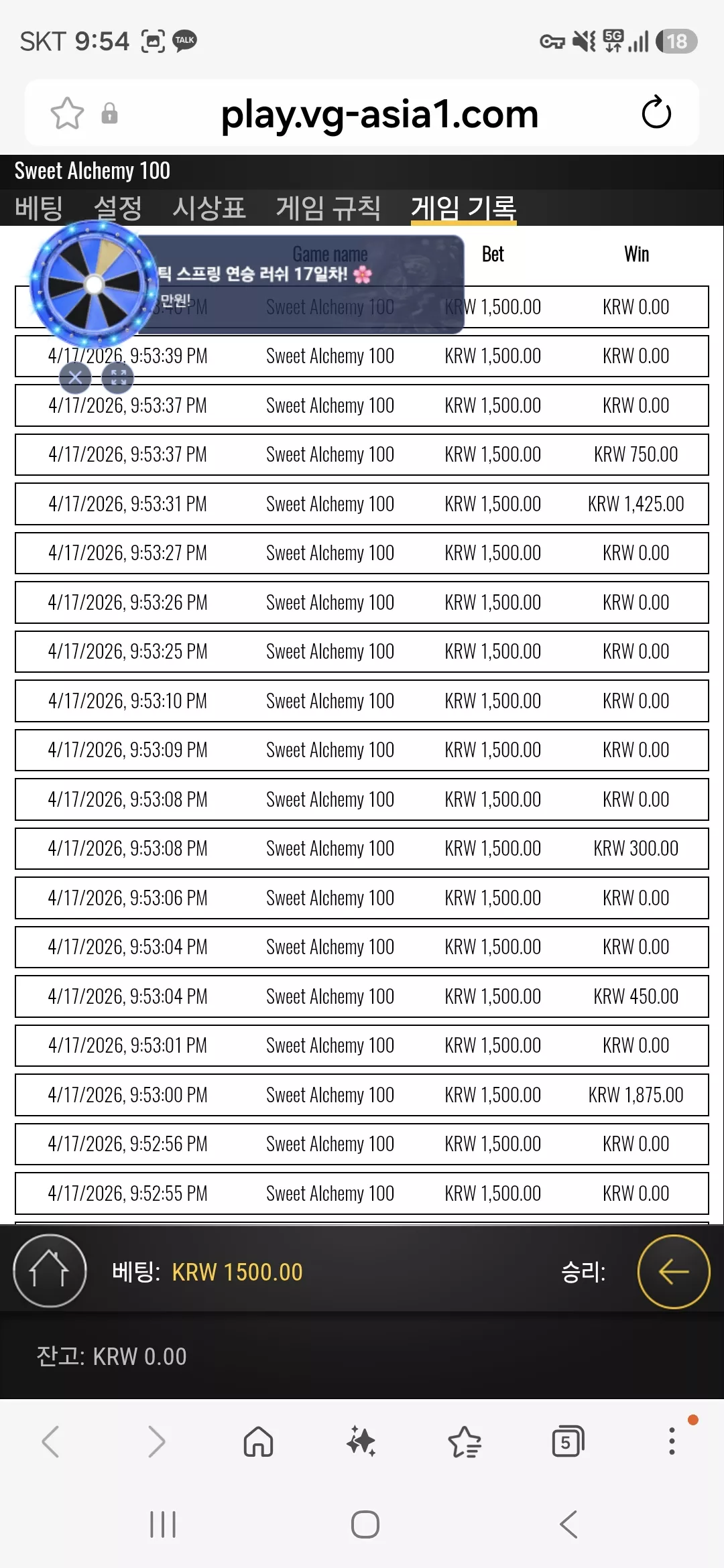Reload the page
Viewport: 724px width, 1568px height.
(656, 113)
